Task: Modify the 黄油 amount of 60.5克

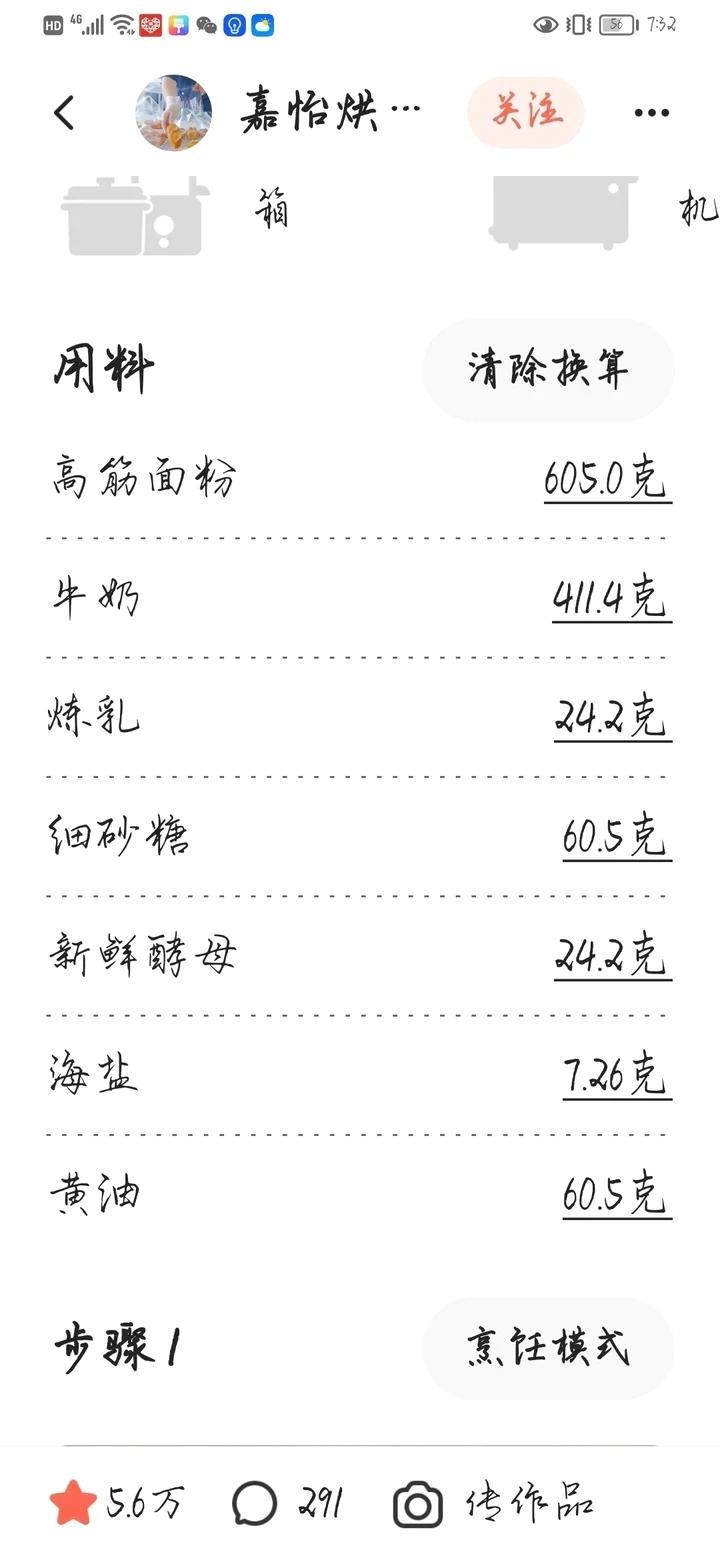Action: [x=615, y=1195]
